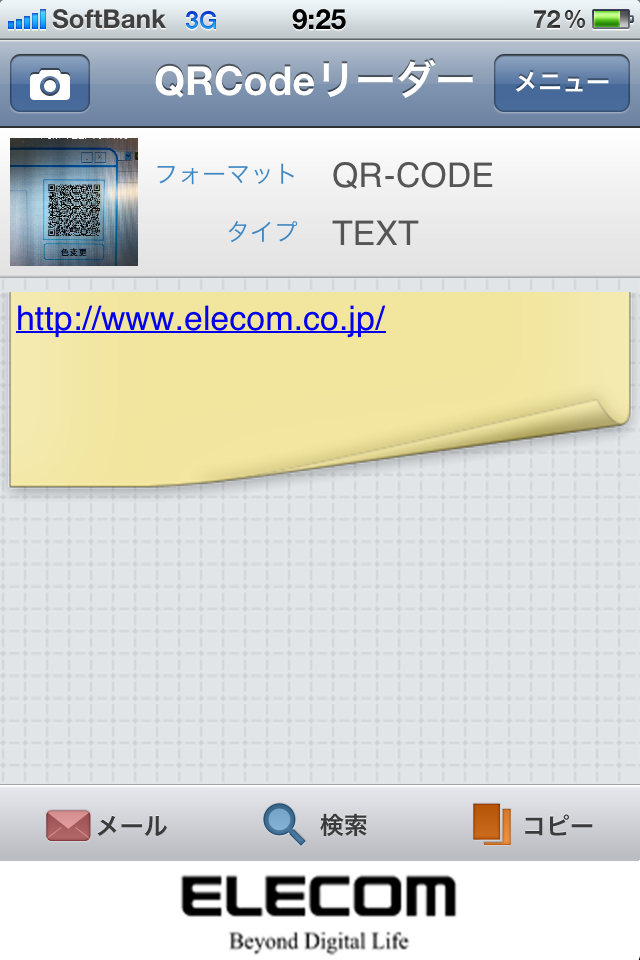
Task: Tap 検索 to search the text
Action: pyautogui.click(x=316, y=825)
